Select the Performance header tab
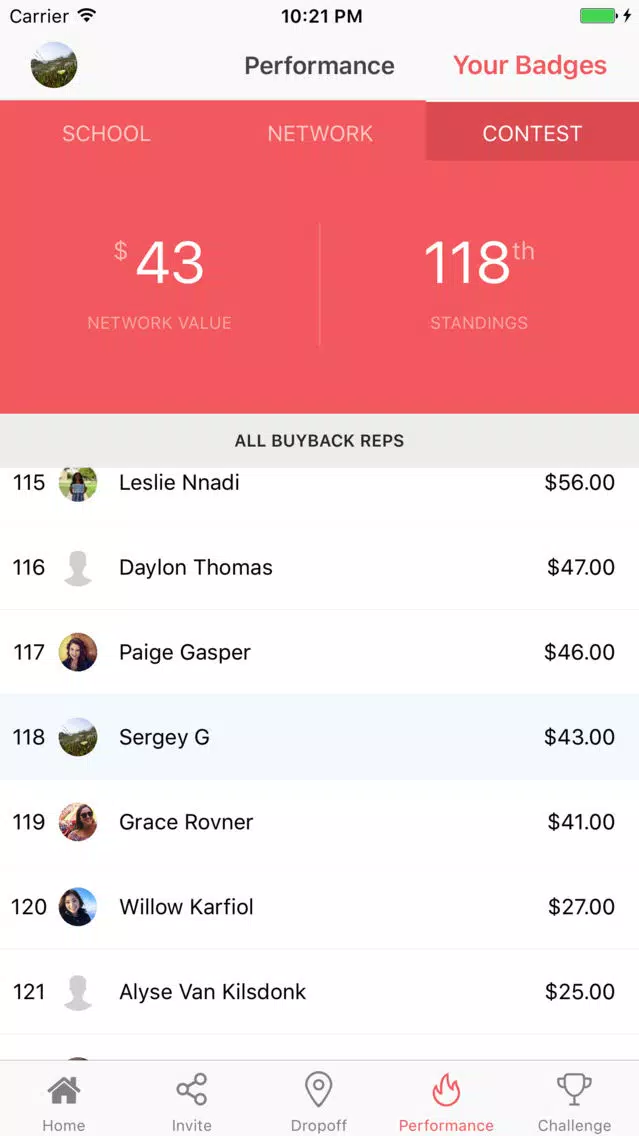The width and height of the screenshot is (639, 1136). [320, 65]
